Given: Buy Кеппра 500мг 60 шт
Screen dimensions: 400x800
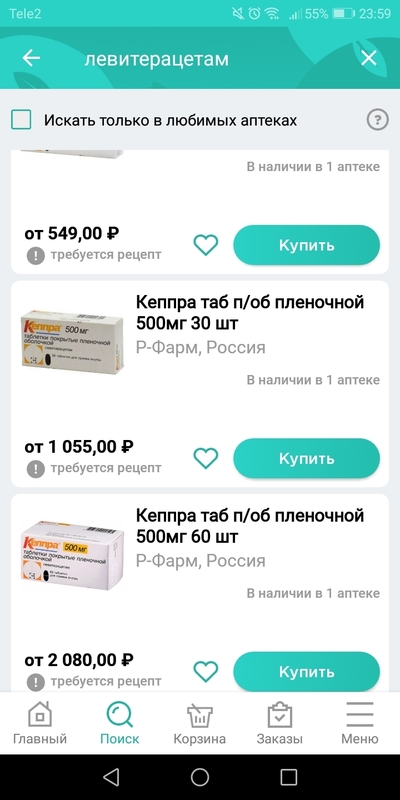Looking at the screenshot, I should point(307,671).
